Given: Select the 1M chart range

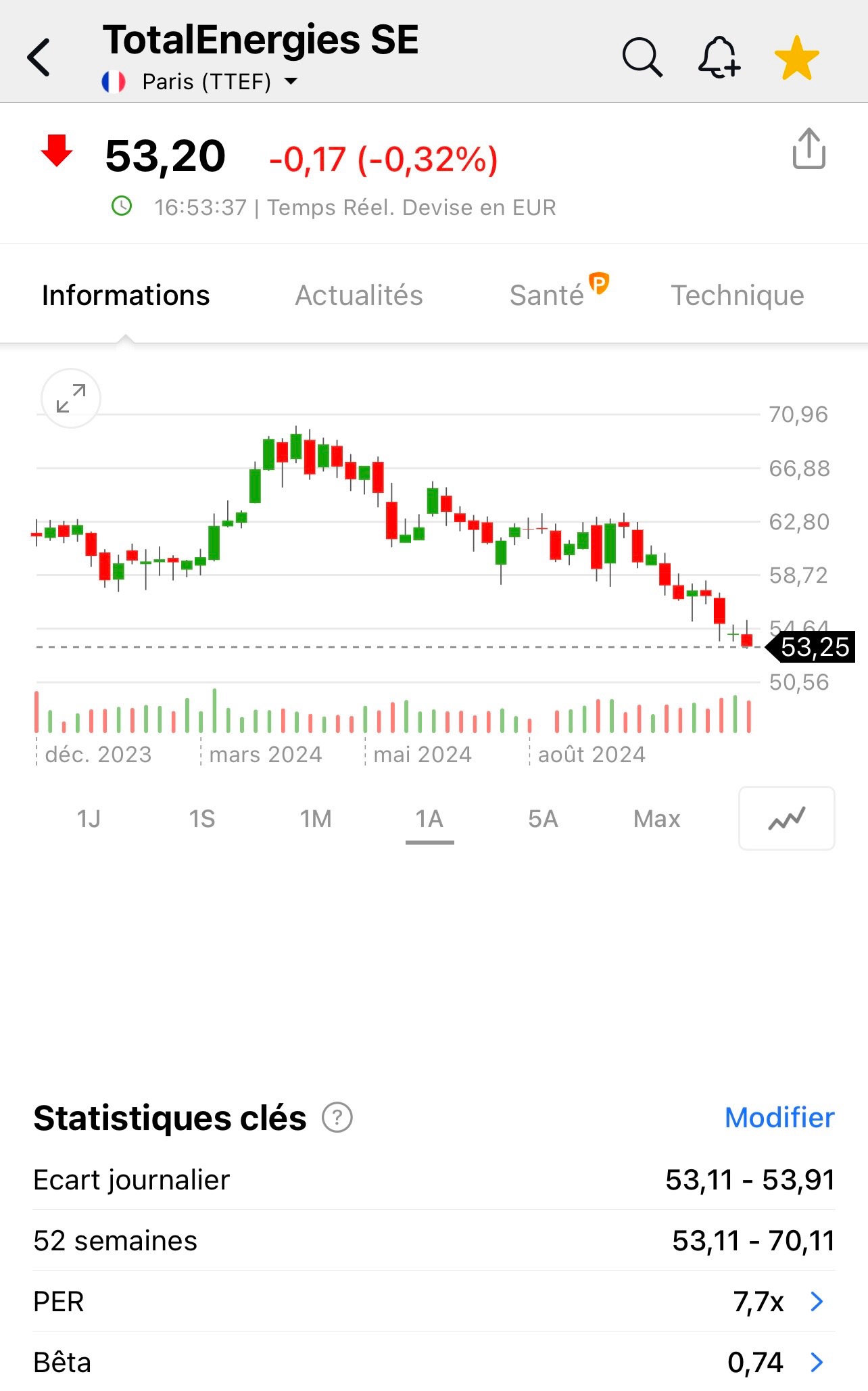Looking at the screenshot, I should (x=316, y=819).
